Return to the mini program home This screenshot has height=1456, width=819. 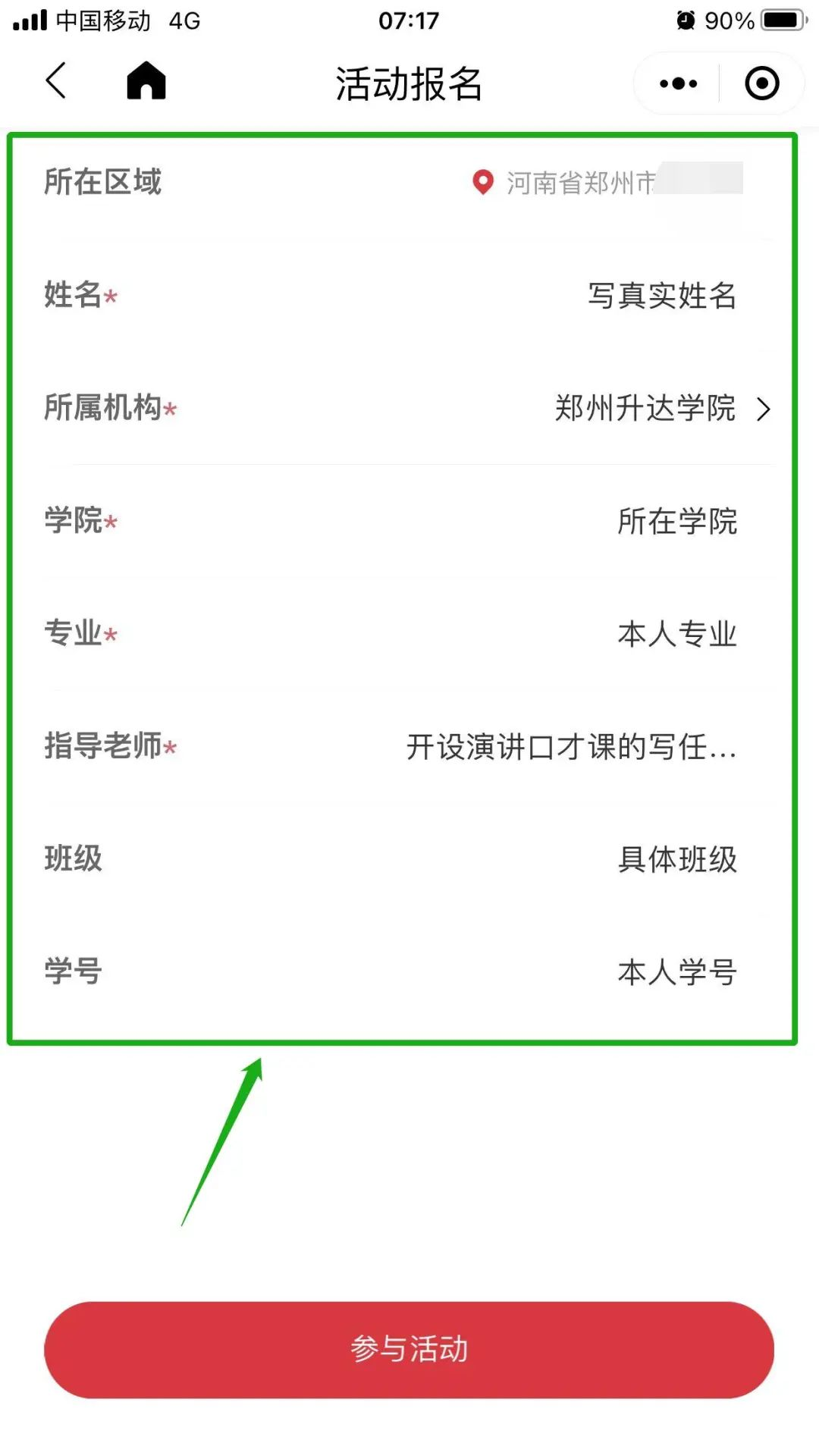pos(146,81)
